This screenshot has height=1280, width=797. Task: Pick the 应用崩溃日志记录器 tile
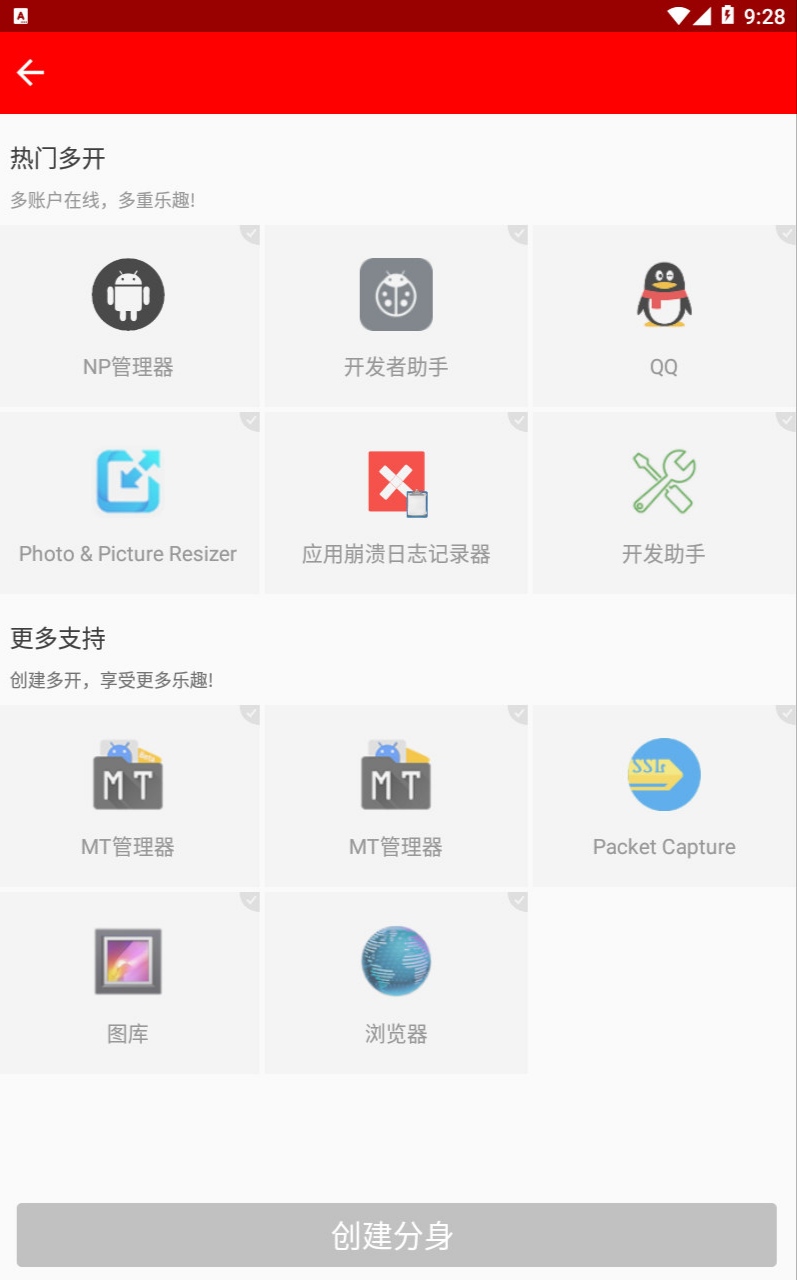(x=396, y=502)
